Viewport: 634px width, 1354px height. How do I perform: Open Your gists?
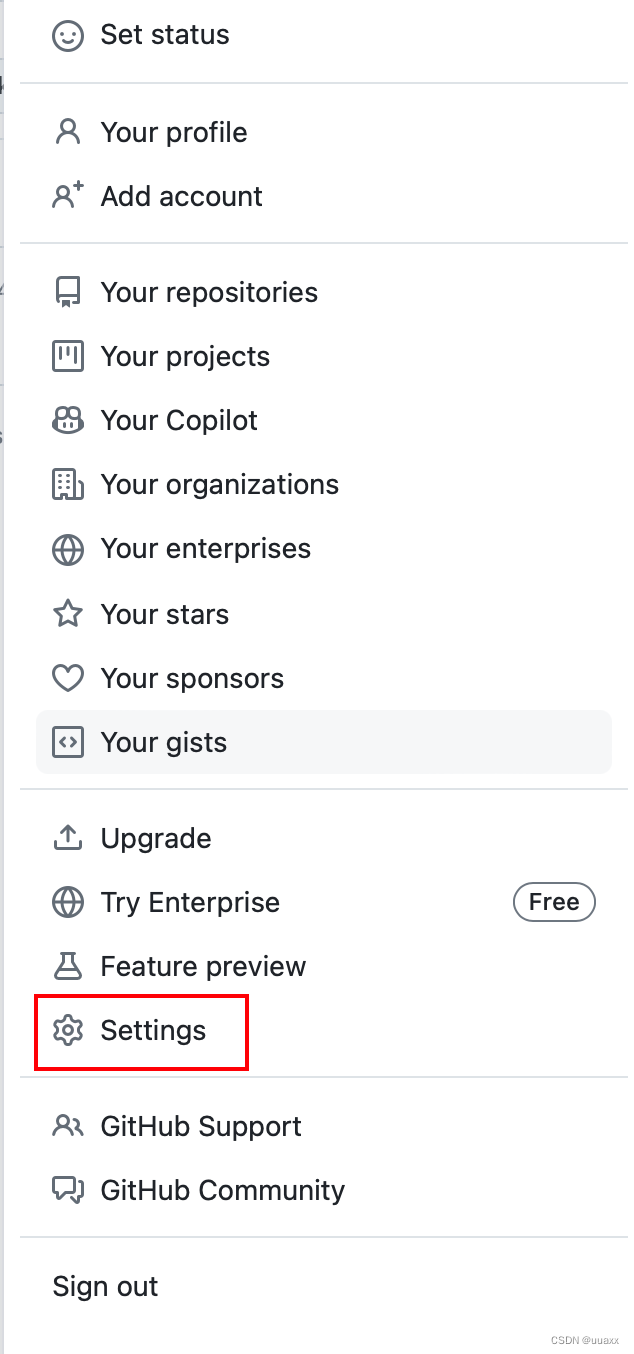pyautogui.click(x=163, y=742)
